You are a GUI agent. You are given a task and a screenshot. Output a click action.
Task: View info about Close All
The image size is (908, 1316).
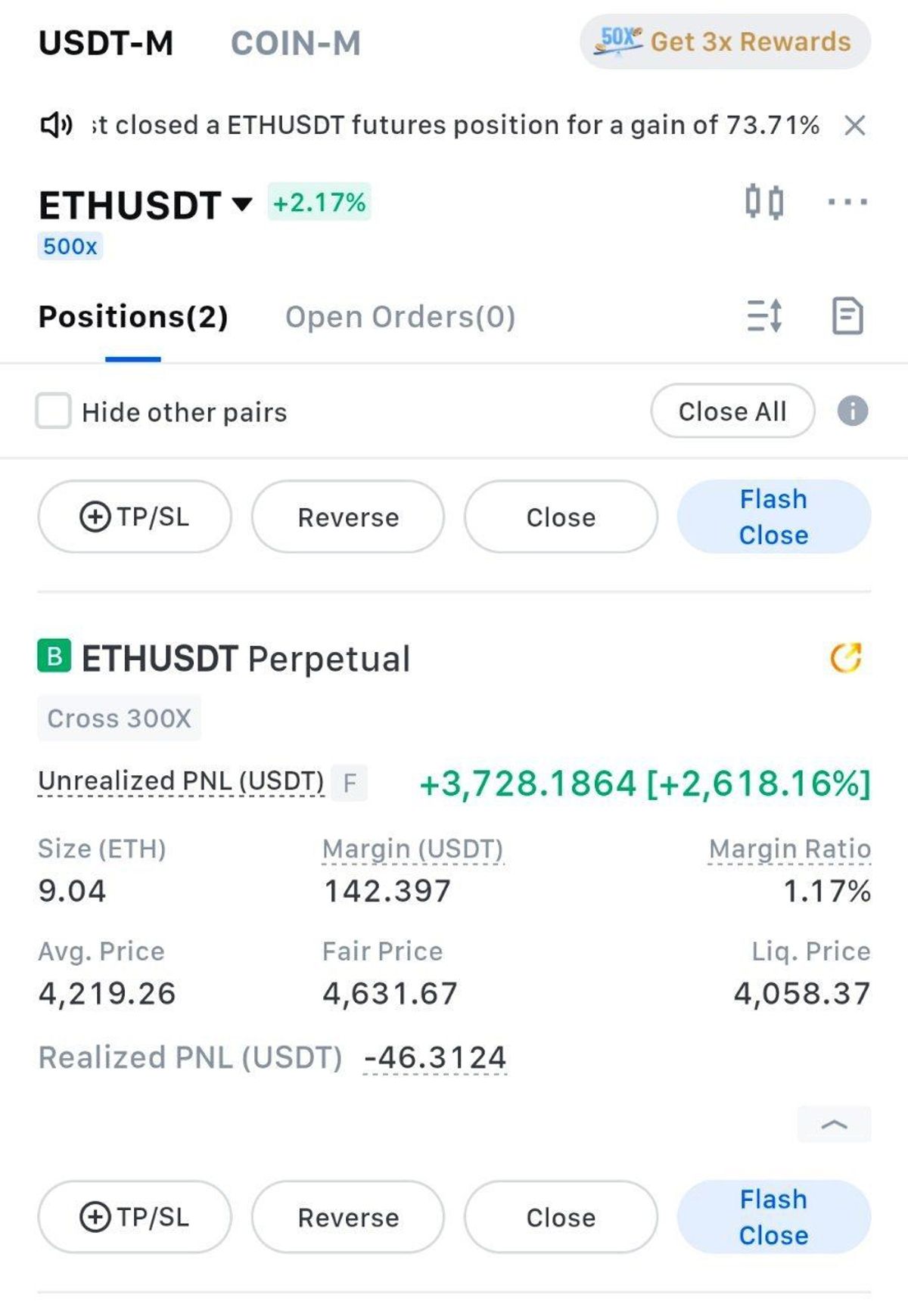pos(853,411)
